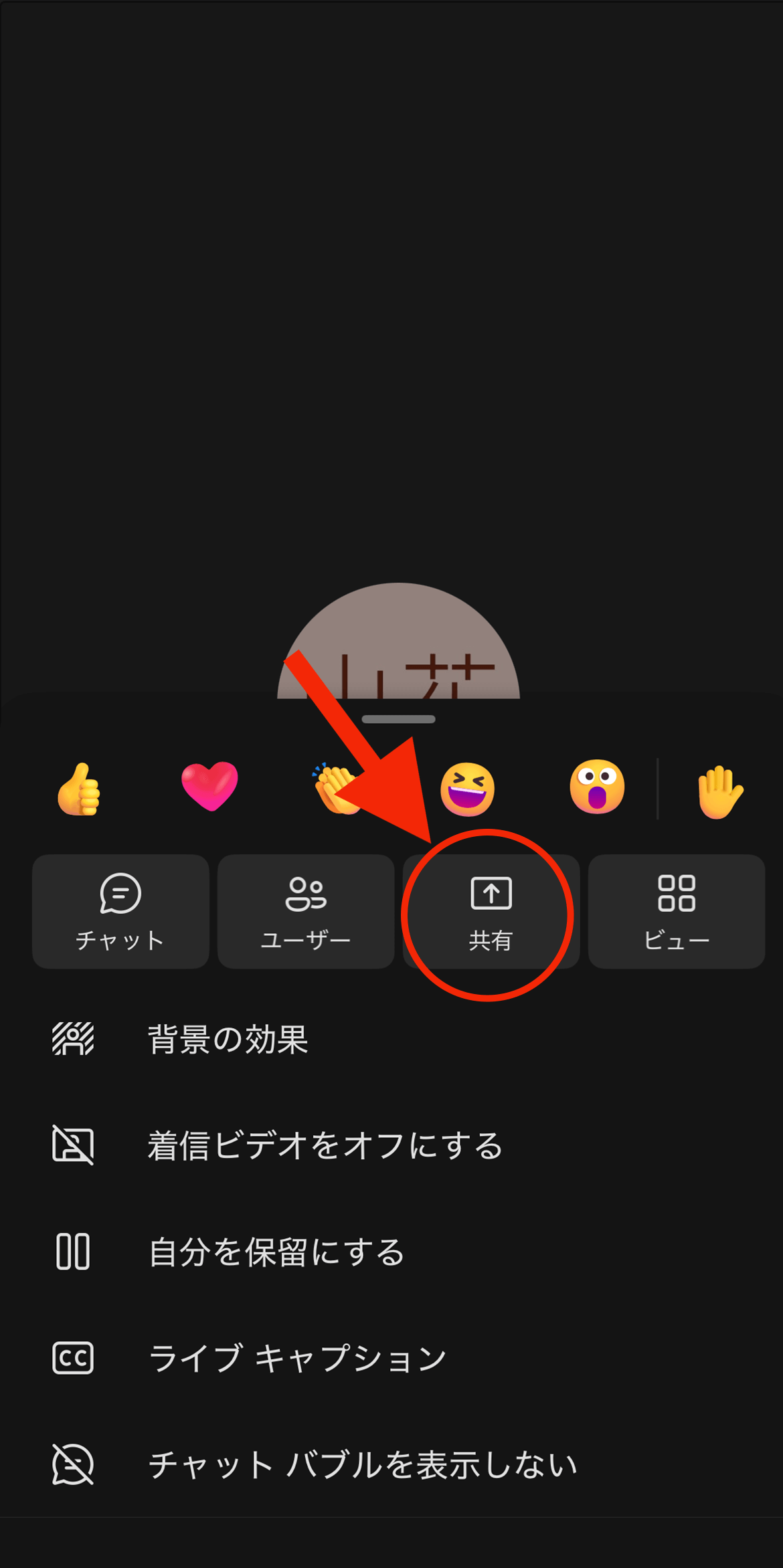
Task: Open 背景の効果 settings
Action: [228, 1039]
